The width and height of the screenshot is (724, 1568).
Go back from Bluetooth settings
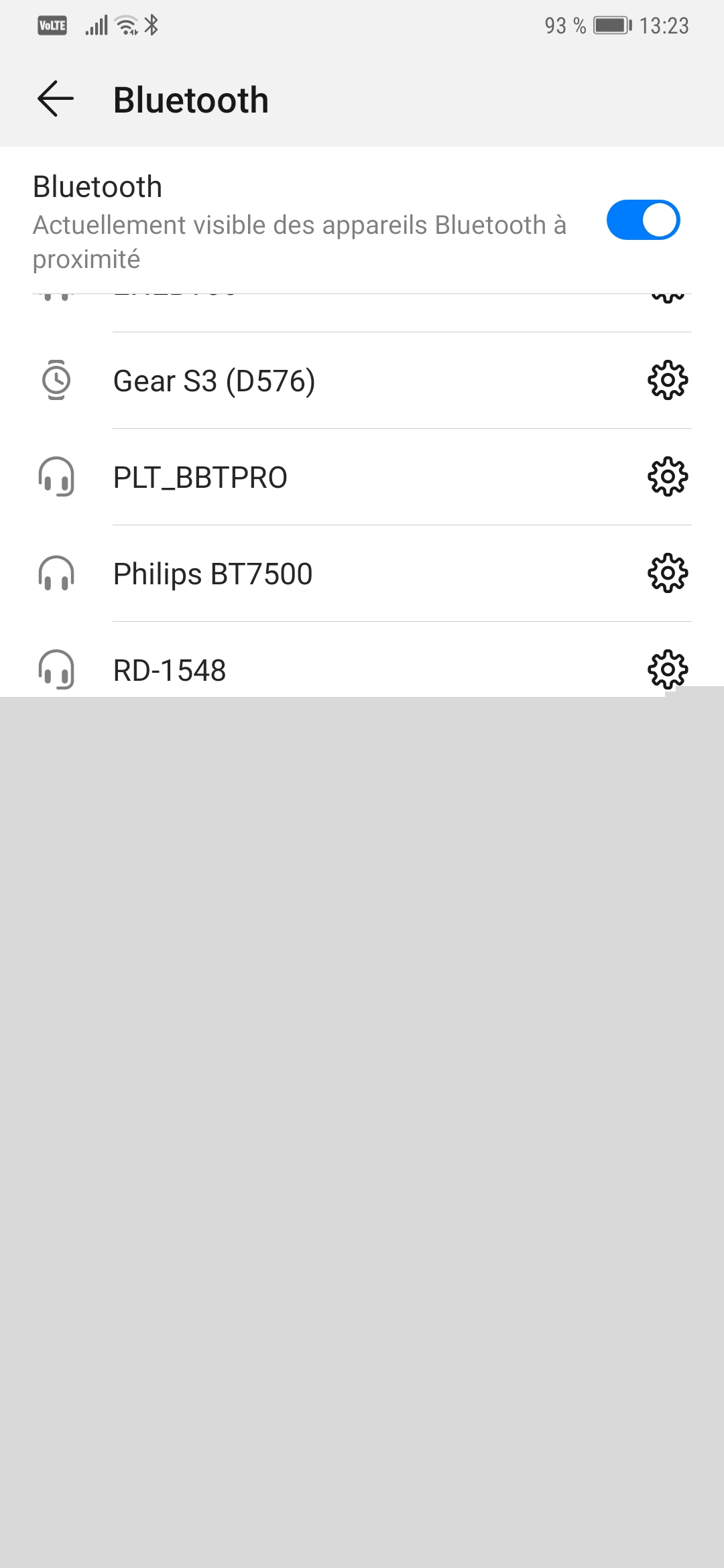[55, 99]
